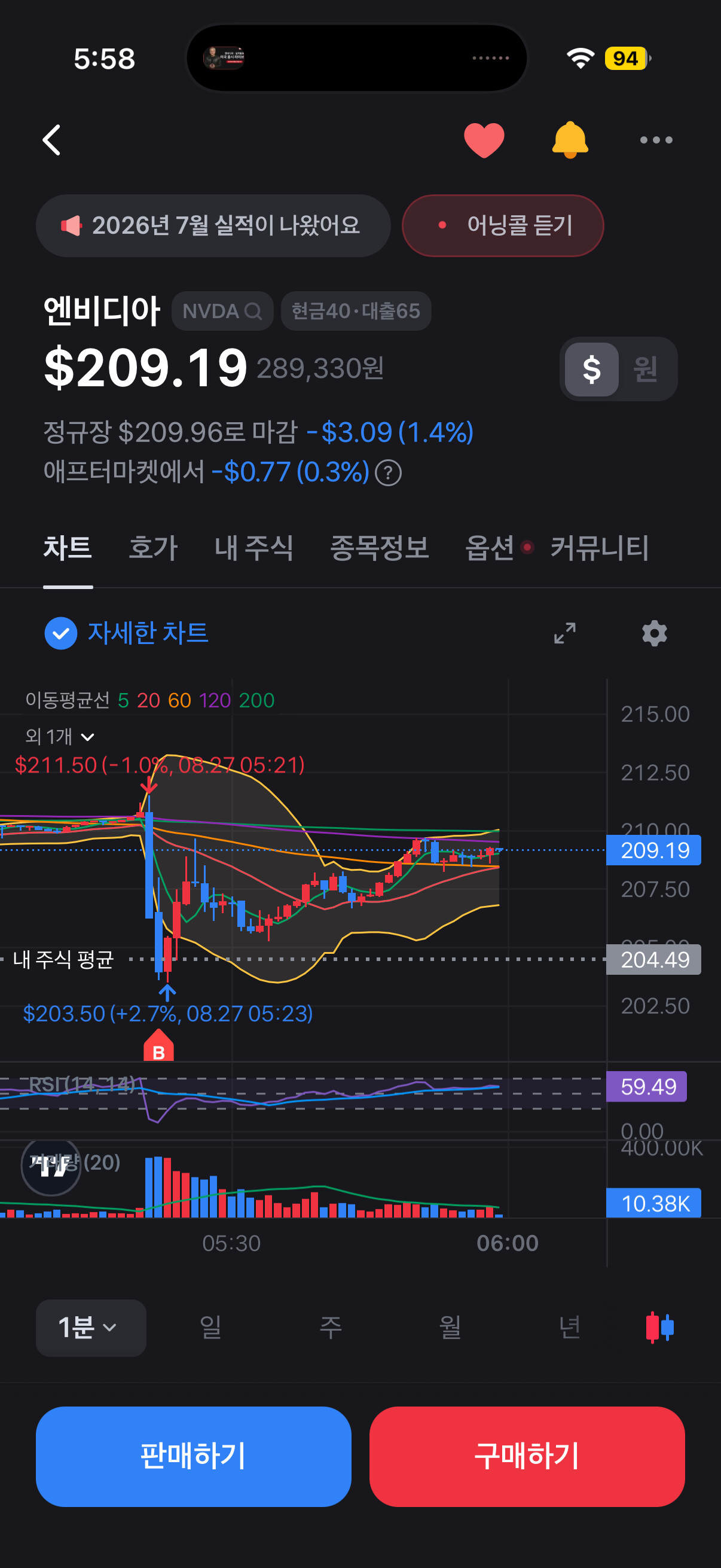This screenshot has width=721, height=1568.
Task: Remove NVIDIA from favorites with the heart icon
Action: 484,140
